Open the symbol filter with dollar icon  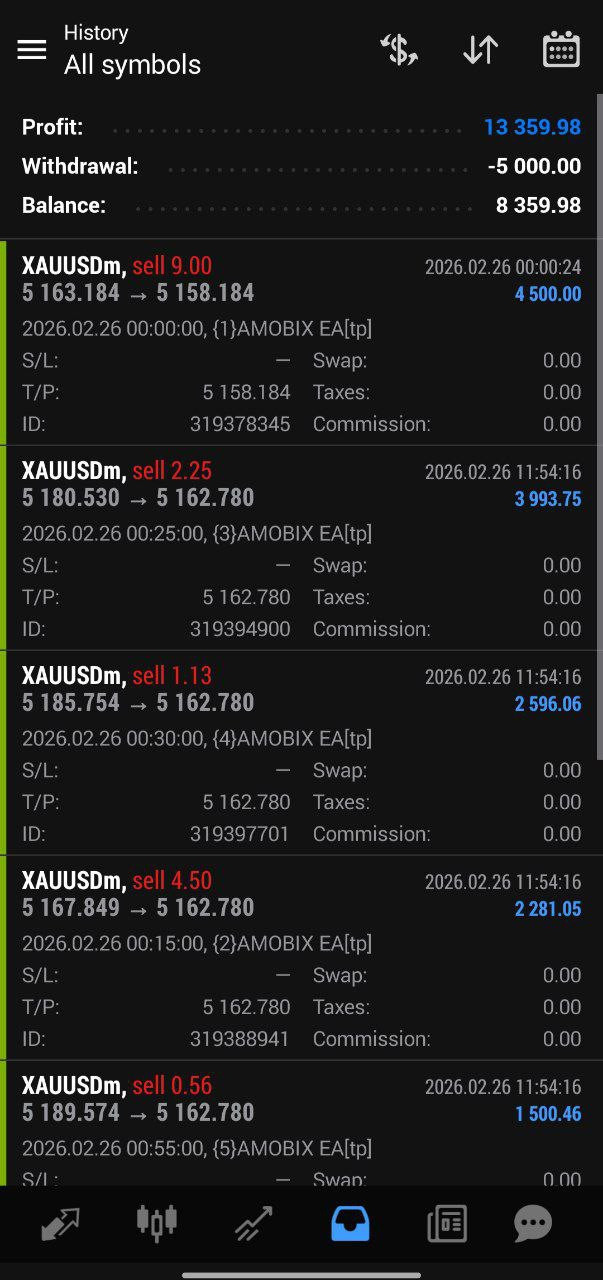(399, 50)
